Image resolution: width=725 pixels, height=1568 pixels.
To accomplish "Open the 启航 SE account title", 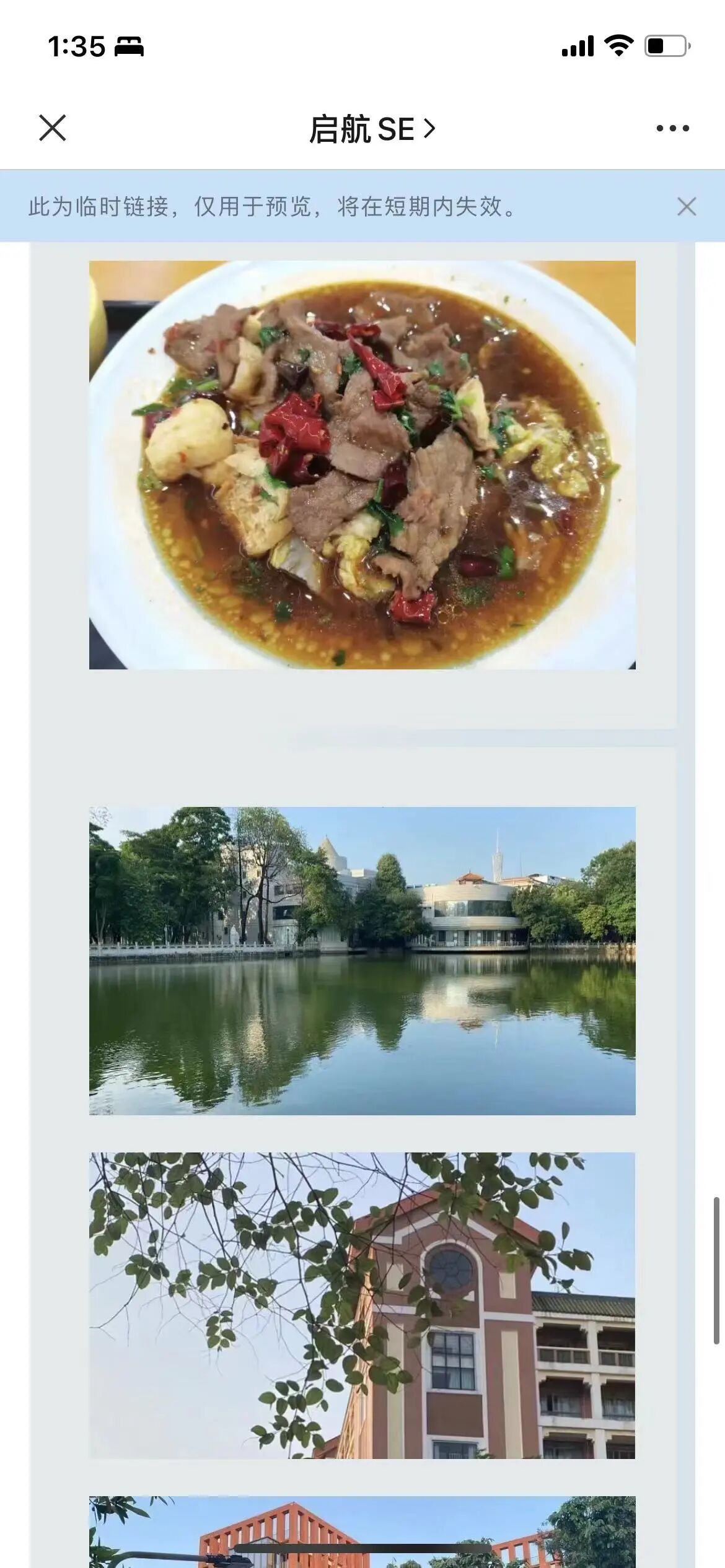I will [x=371, y=129].
